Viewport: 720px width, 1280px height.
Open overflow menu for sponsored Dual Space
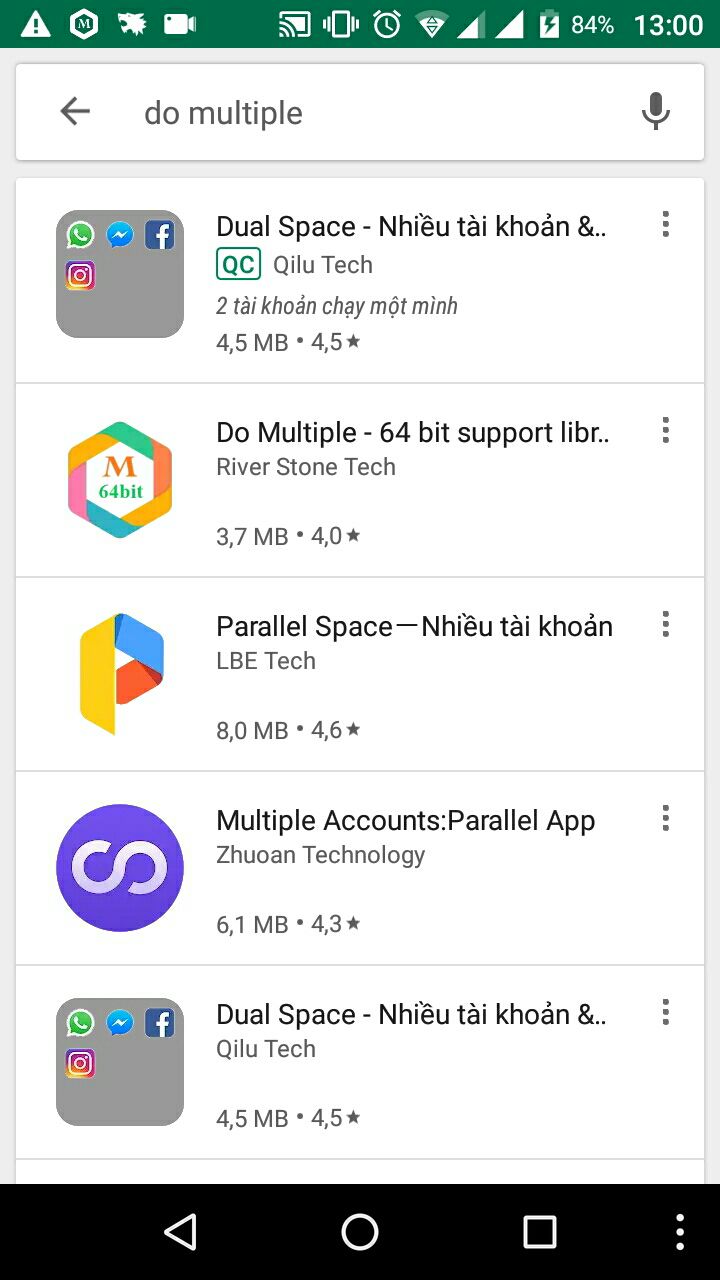tap(665, 224)
